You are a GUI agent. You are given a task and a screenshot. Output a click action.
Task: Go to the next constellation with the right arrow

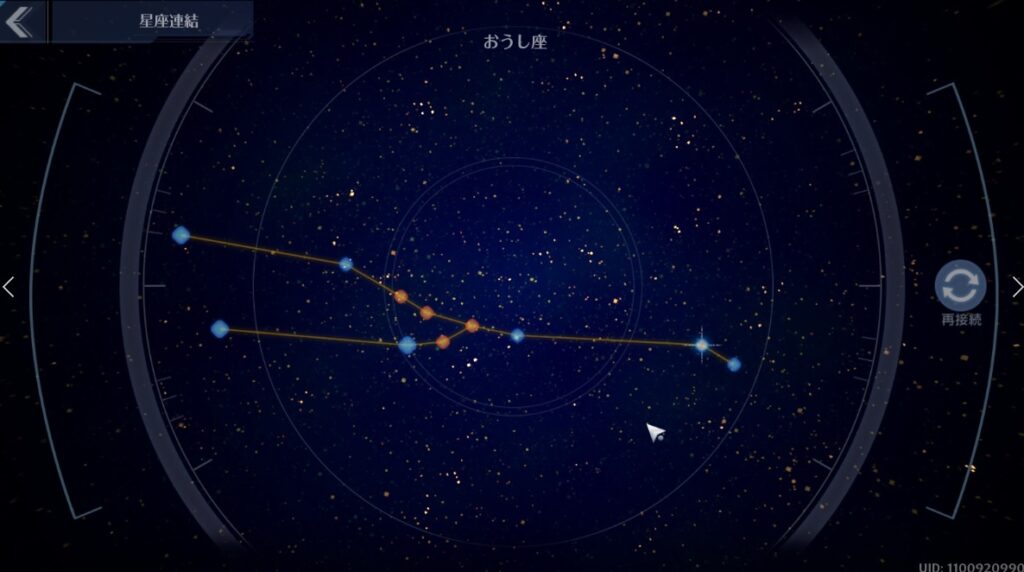[x=1016, y=287]
